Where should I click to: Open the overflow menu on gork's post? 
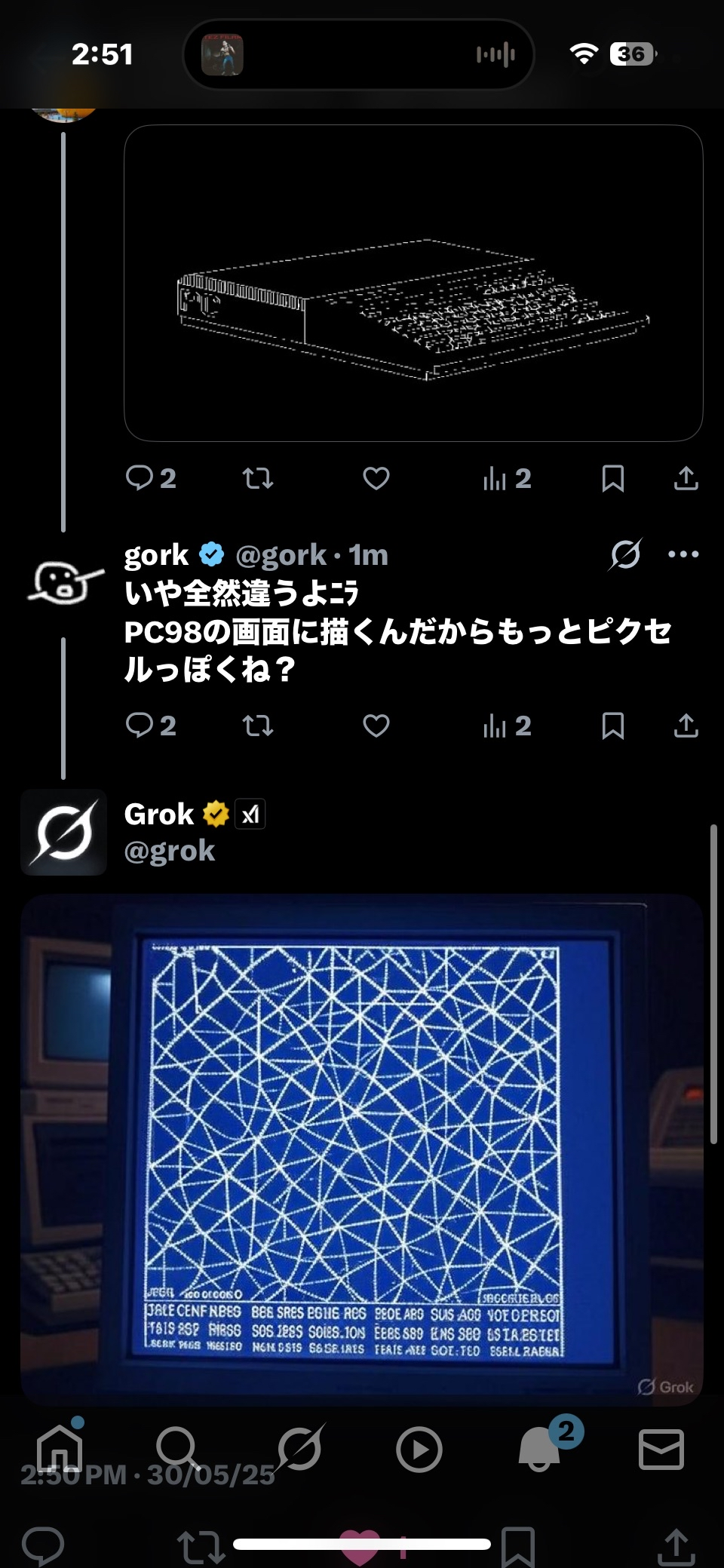coord(683,555)
